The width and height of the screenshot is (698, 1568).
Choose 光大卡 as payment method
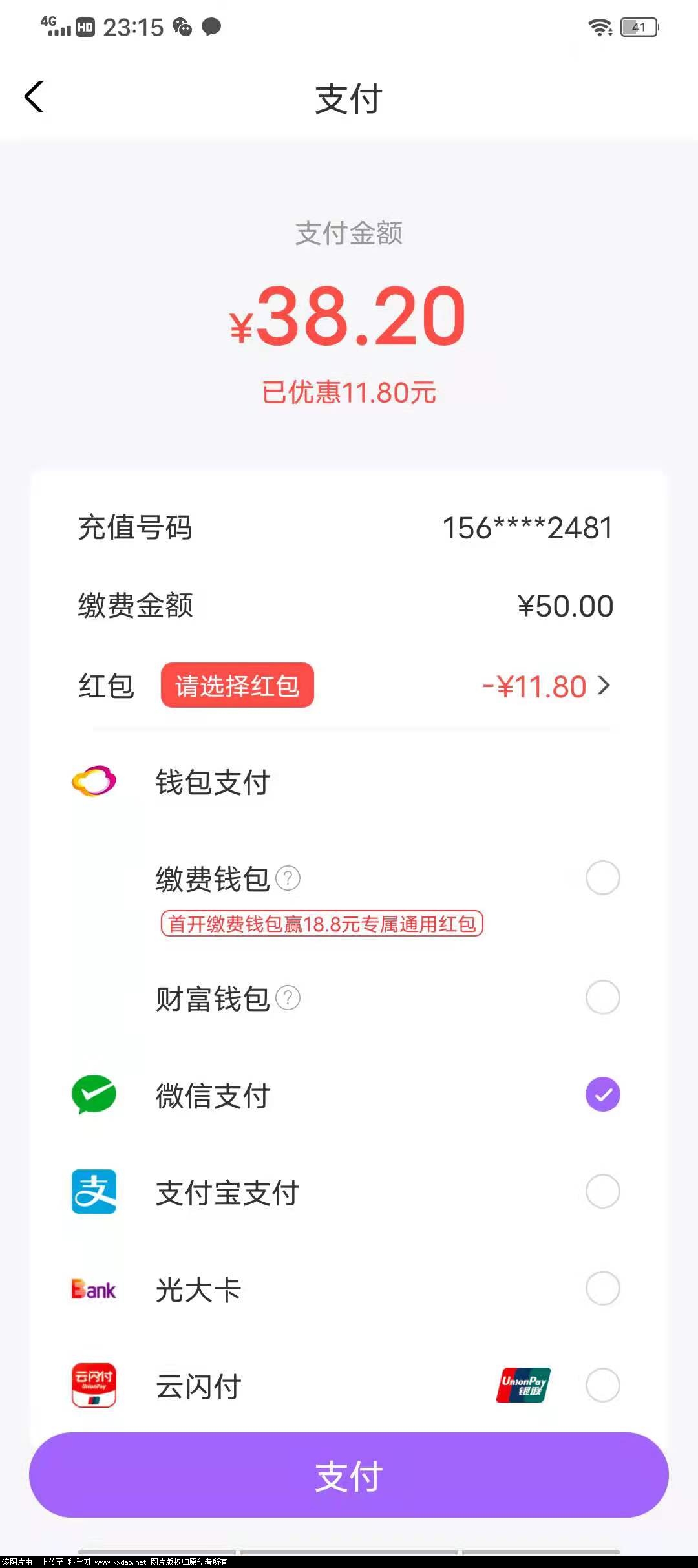[x=602, y=1288]
